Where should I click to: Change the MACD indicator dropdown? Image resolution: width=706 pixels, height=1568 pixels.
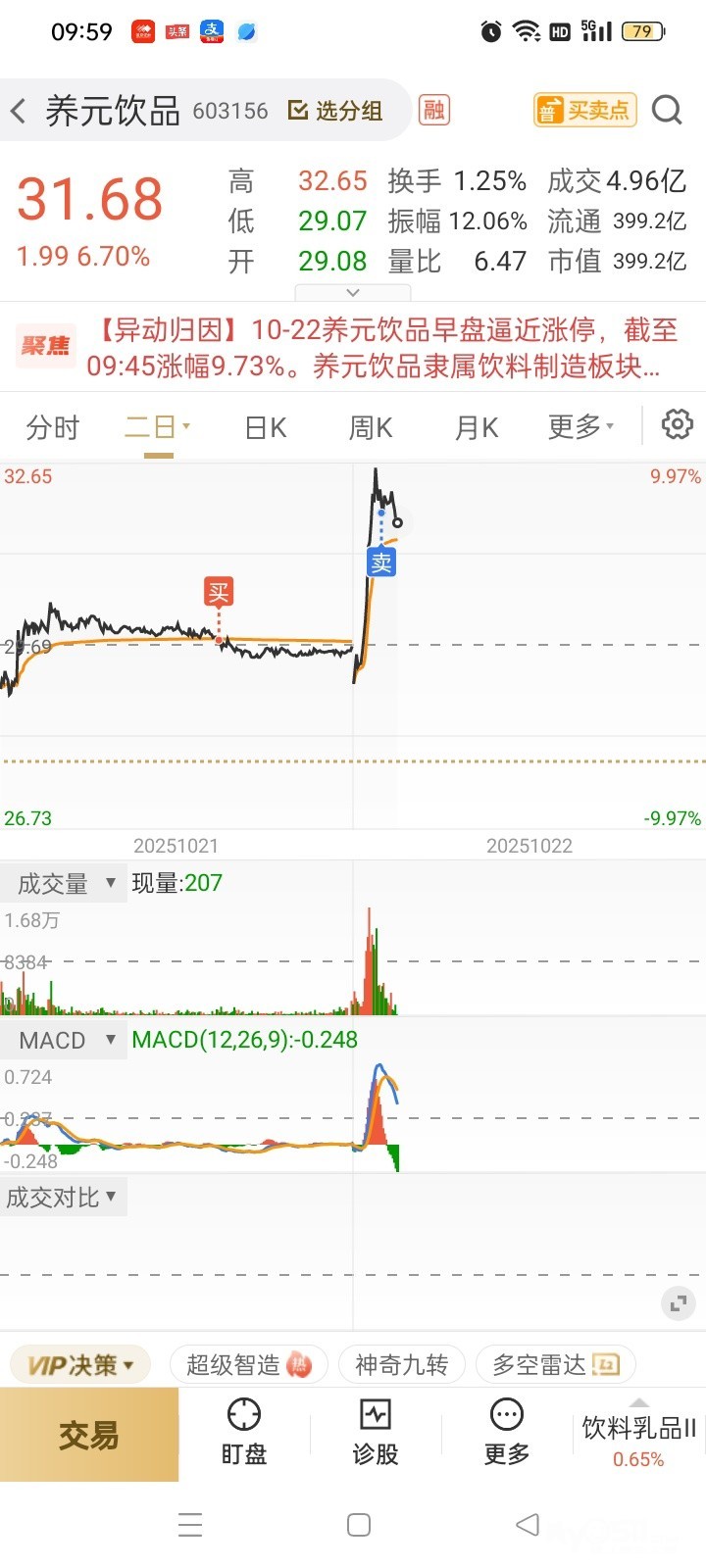[65, 1040]
